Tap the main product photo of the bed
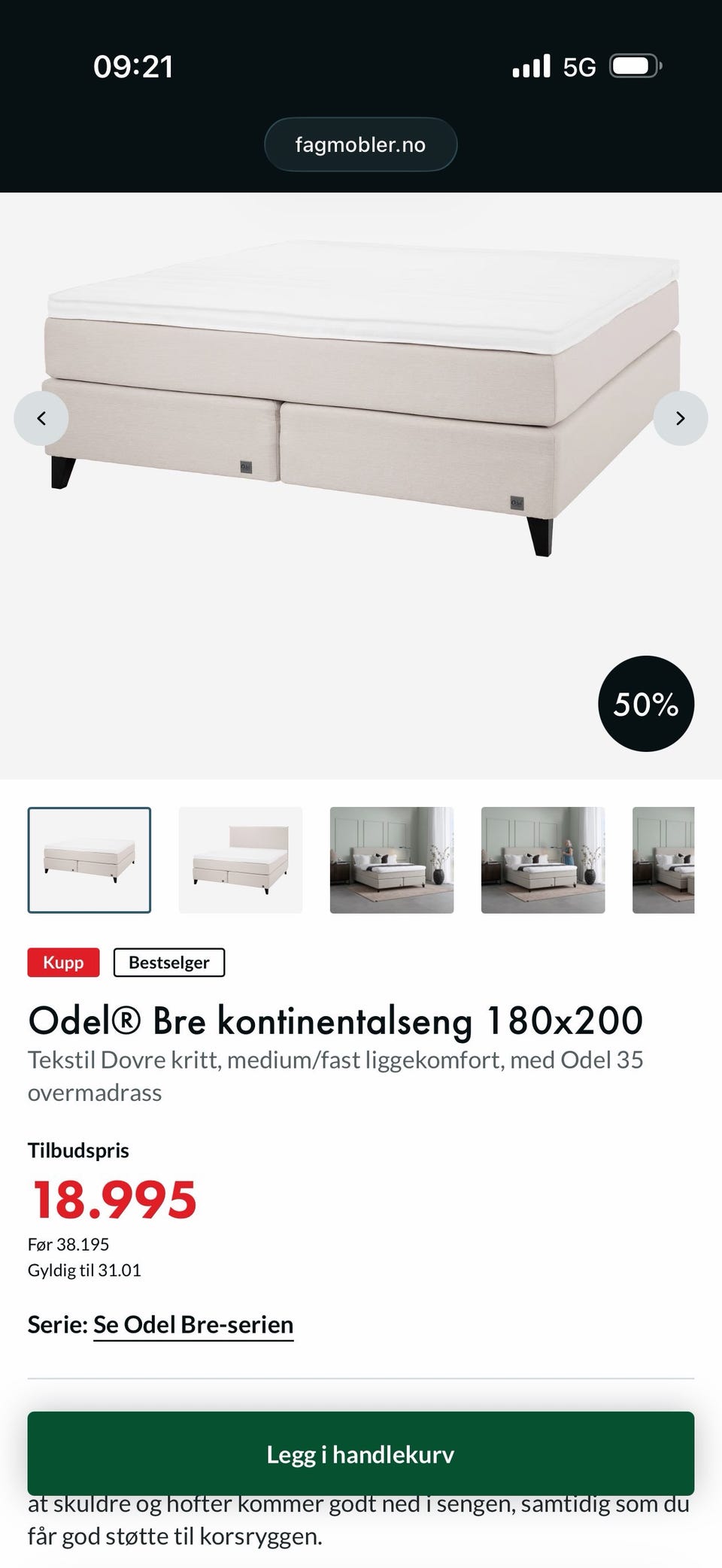The width and height of the screenshot is (722, 1568). [361, 399]
